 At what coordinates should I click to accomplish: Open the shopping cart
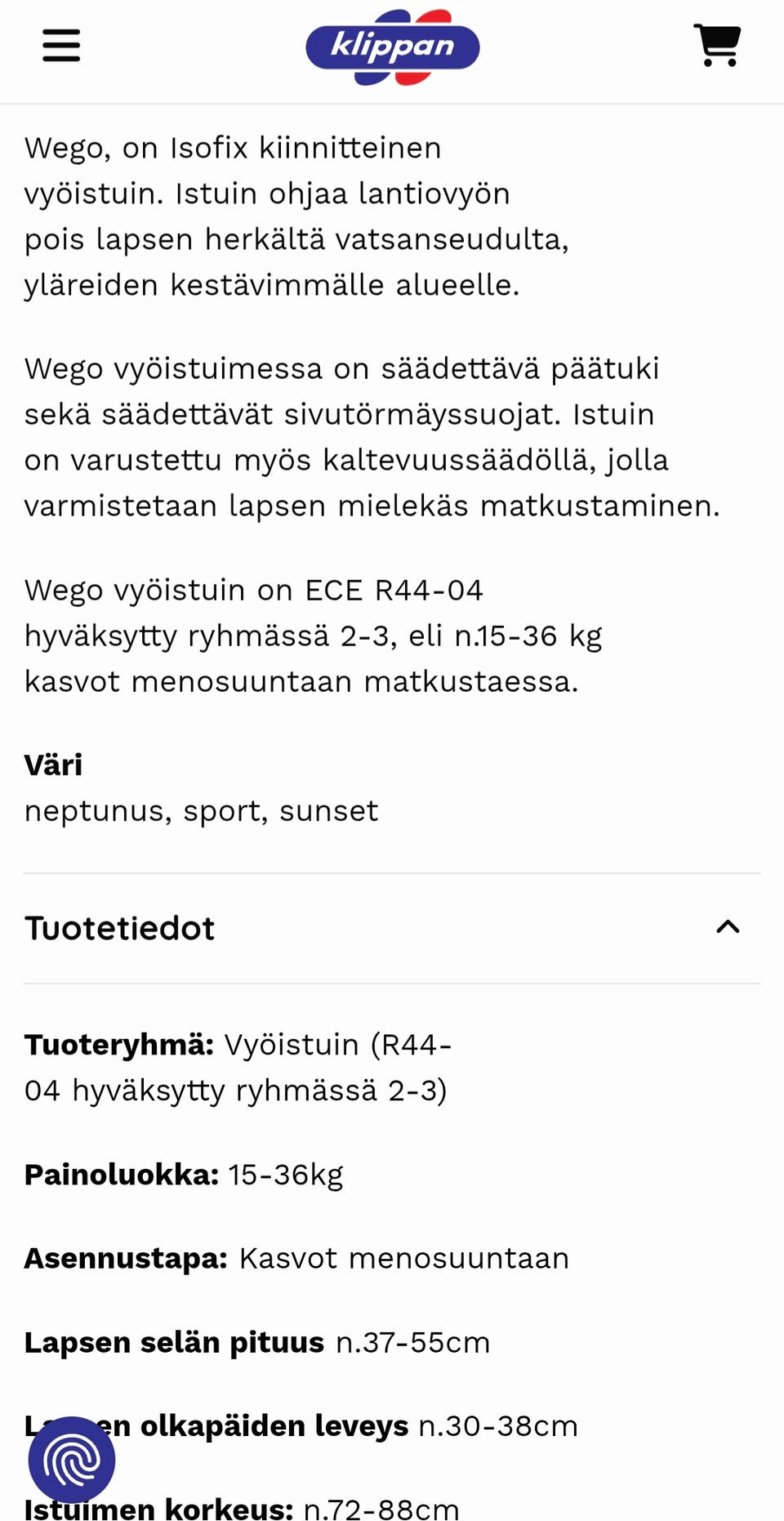coord(717,45)
